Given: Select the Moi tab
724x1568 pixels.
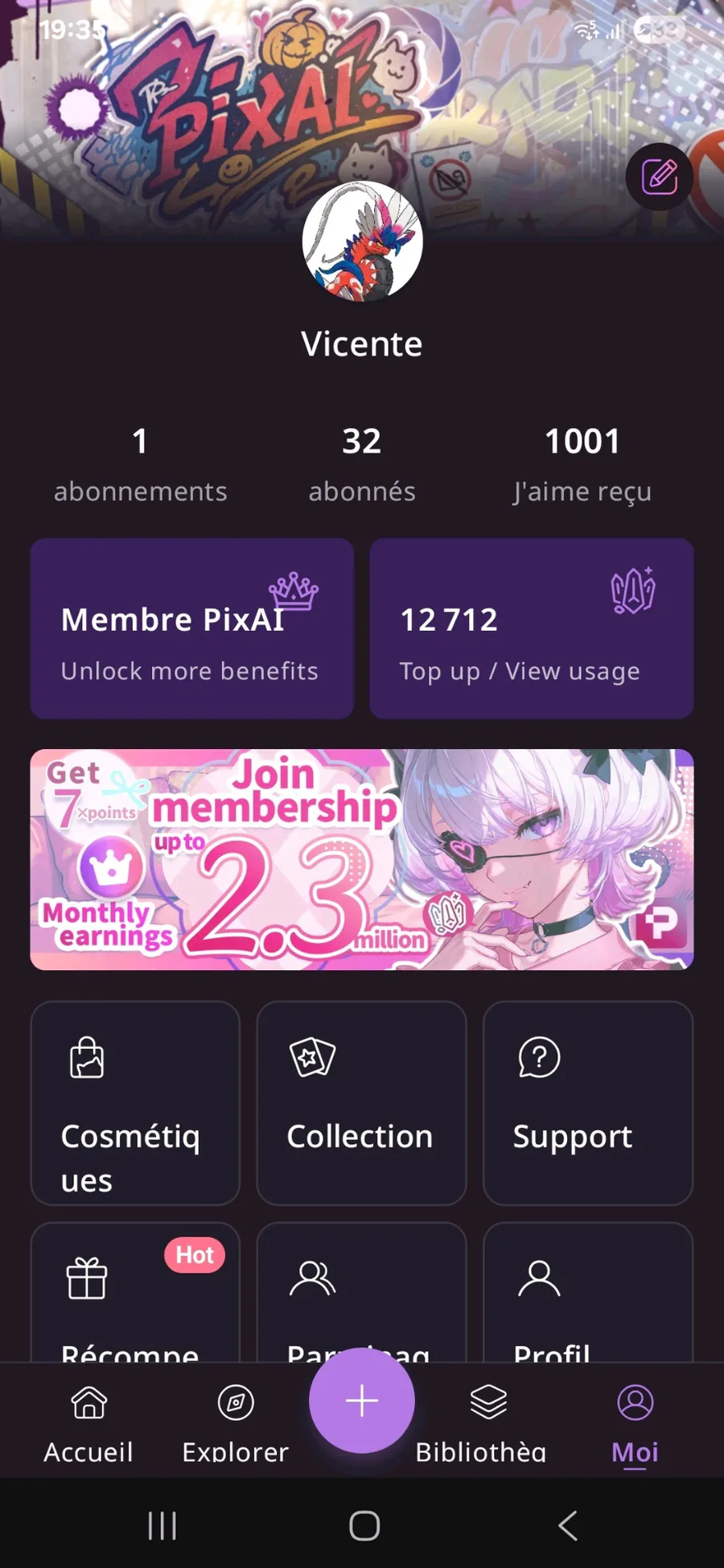Looking at the screenshot, I should pyautogui.click(x=635, y=1422).
